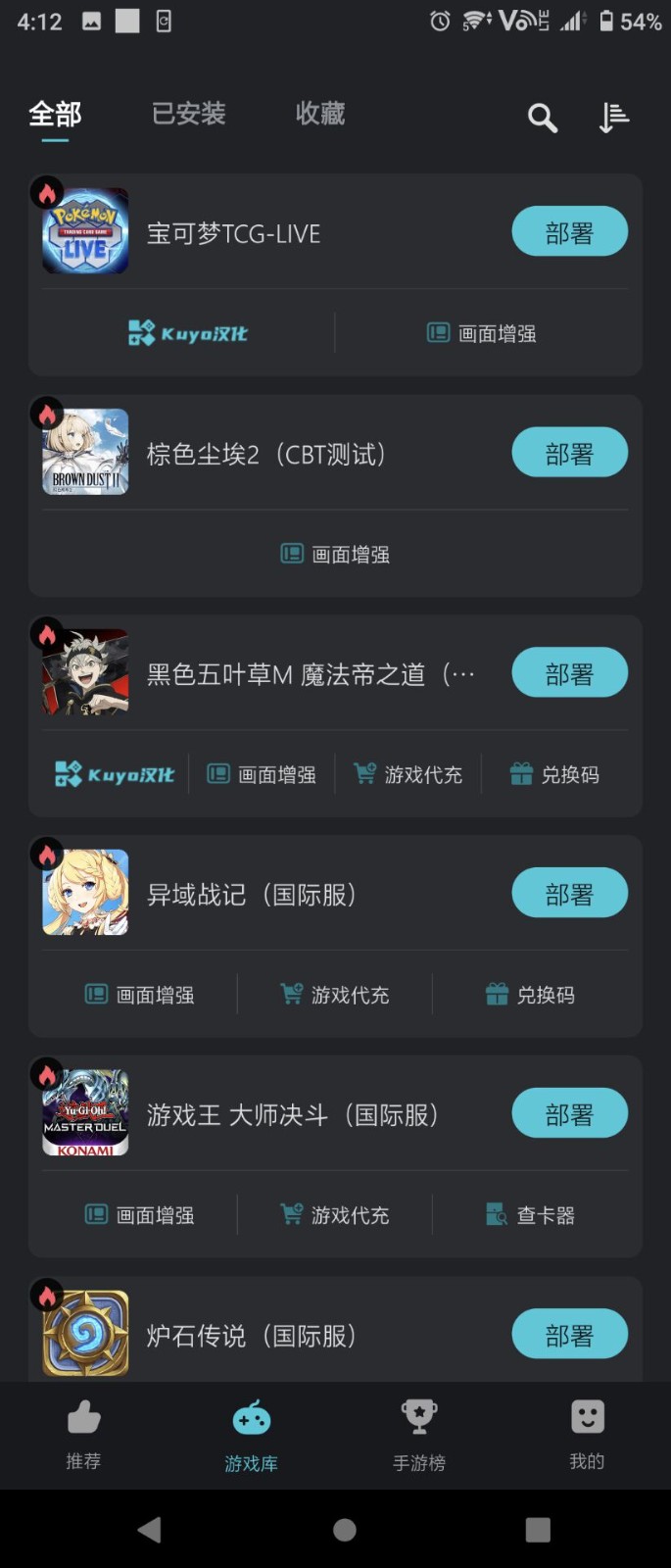This screenshot has width=671, height=1568.
Task: Switch to the 已安装 tab
Action: tap(189, 114)
